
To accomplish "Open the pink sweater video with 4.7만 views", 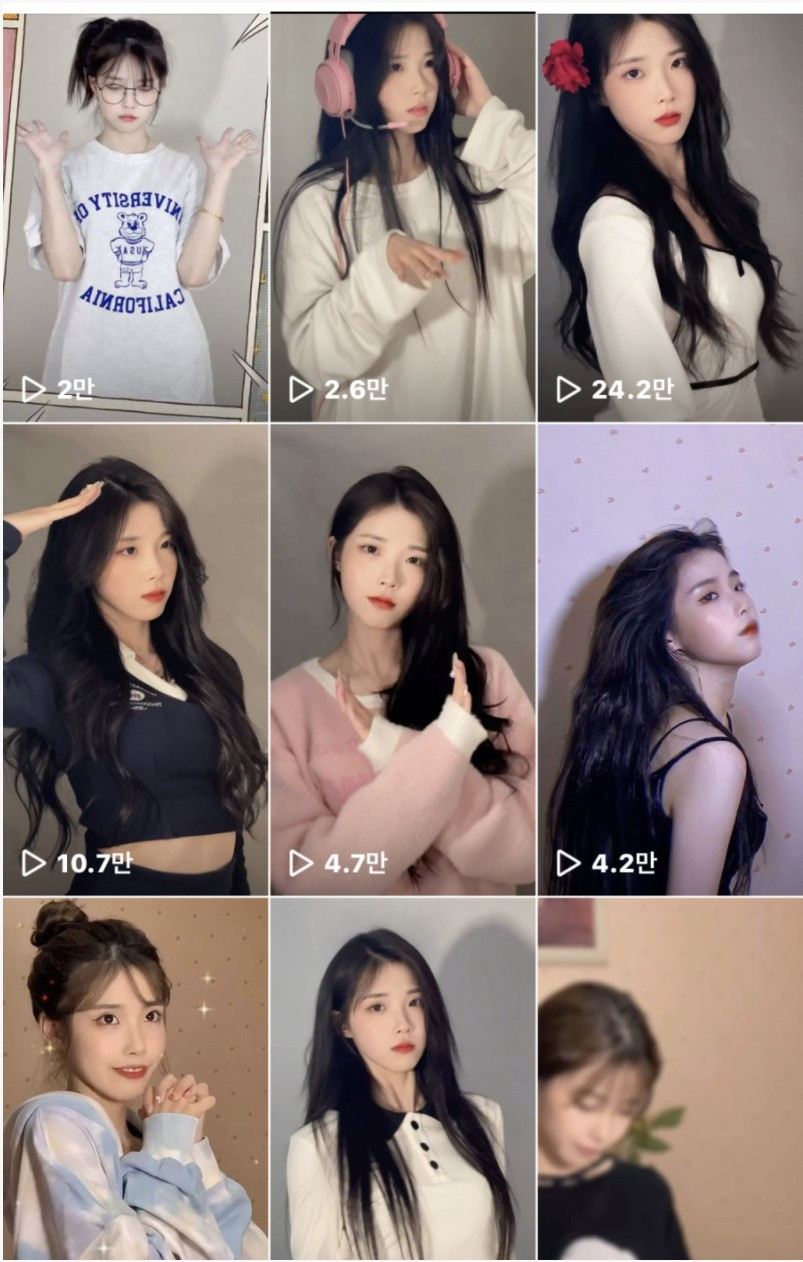I will pyautogui.click(x=400, y=650).
